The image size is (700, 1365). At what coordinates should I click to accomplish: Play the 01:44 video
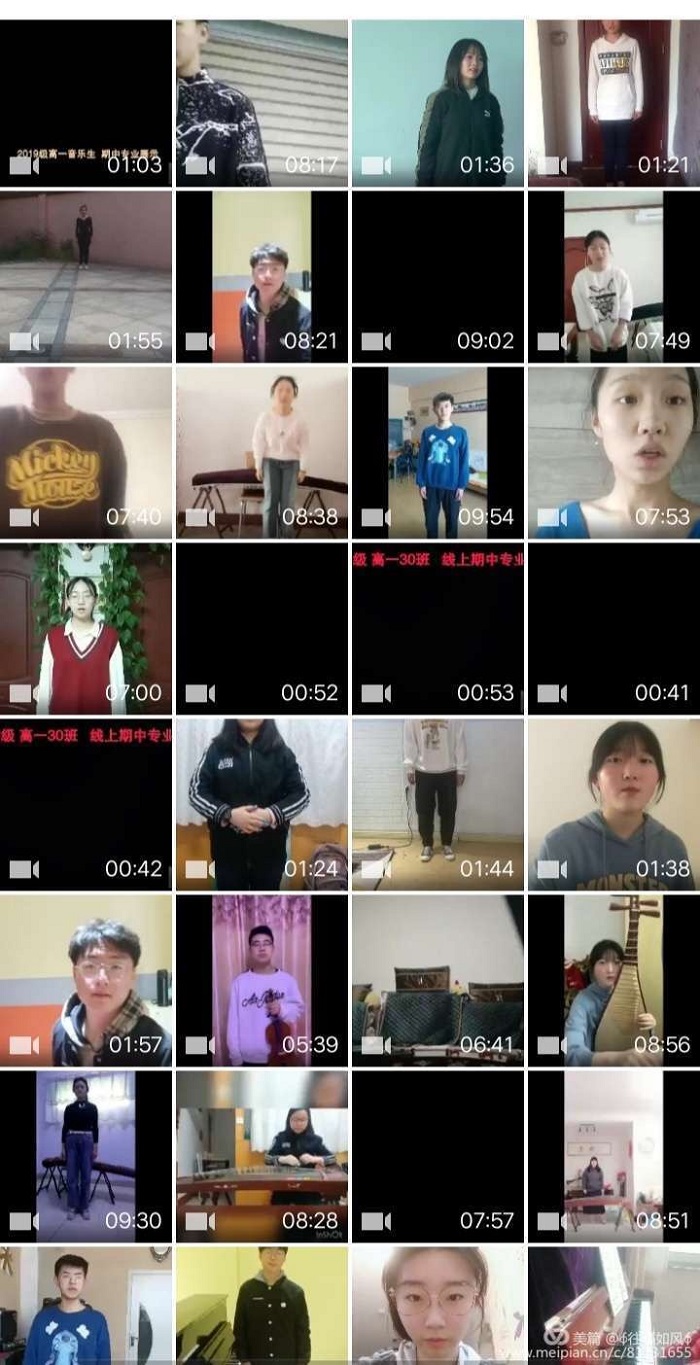tap(438, 804)
